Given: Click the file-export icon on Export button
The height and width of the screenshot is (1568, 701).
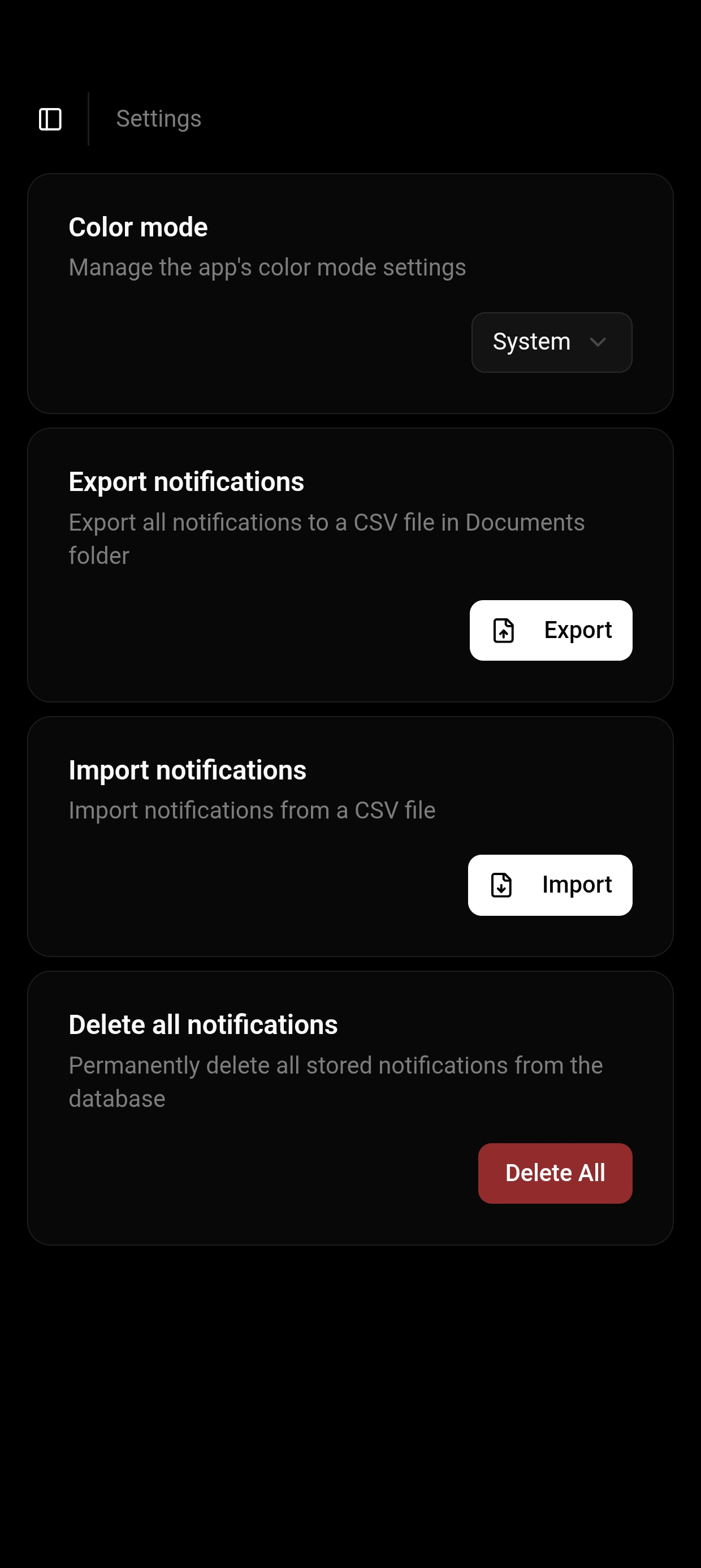Looking at the screenshot, I should point(503,630).
